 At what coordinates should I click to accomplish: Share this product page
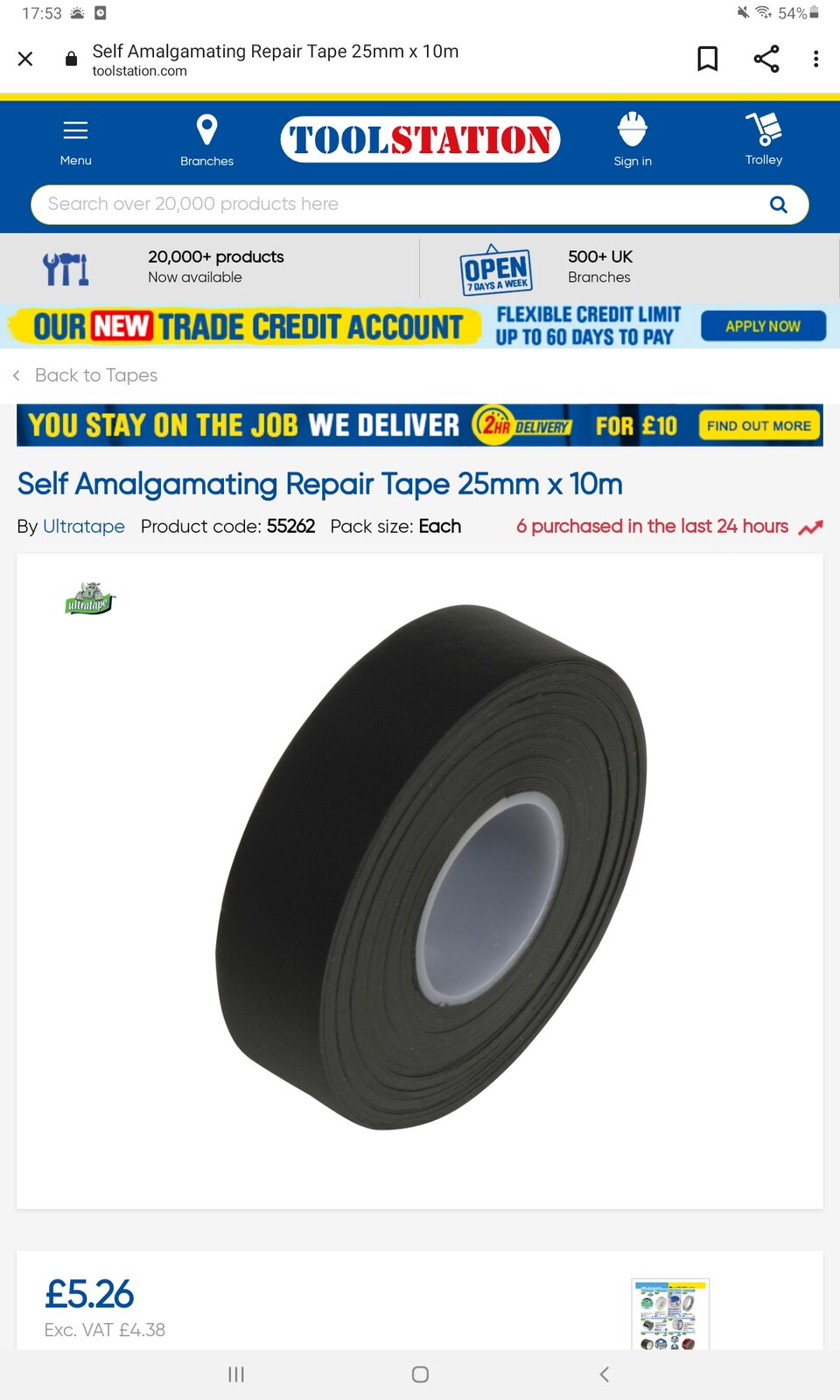[766, 59]
